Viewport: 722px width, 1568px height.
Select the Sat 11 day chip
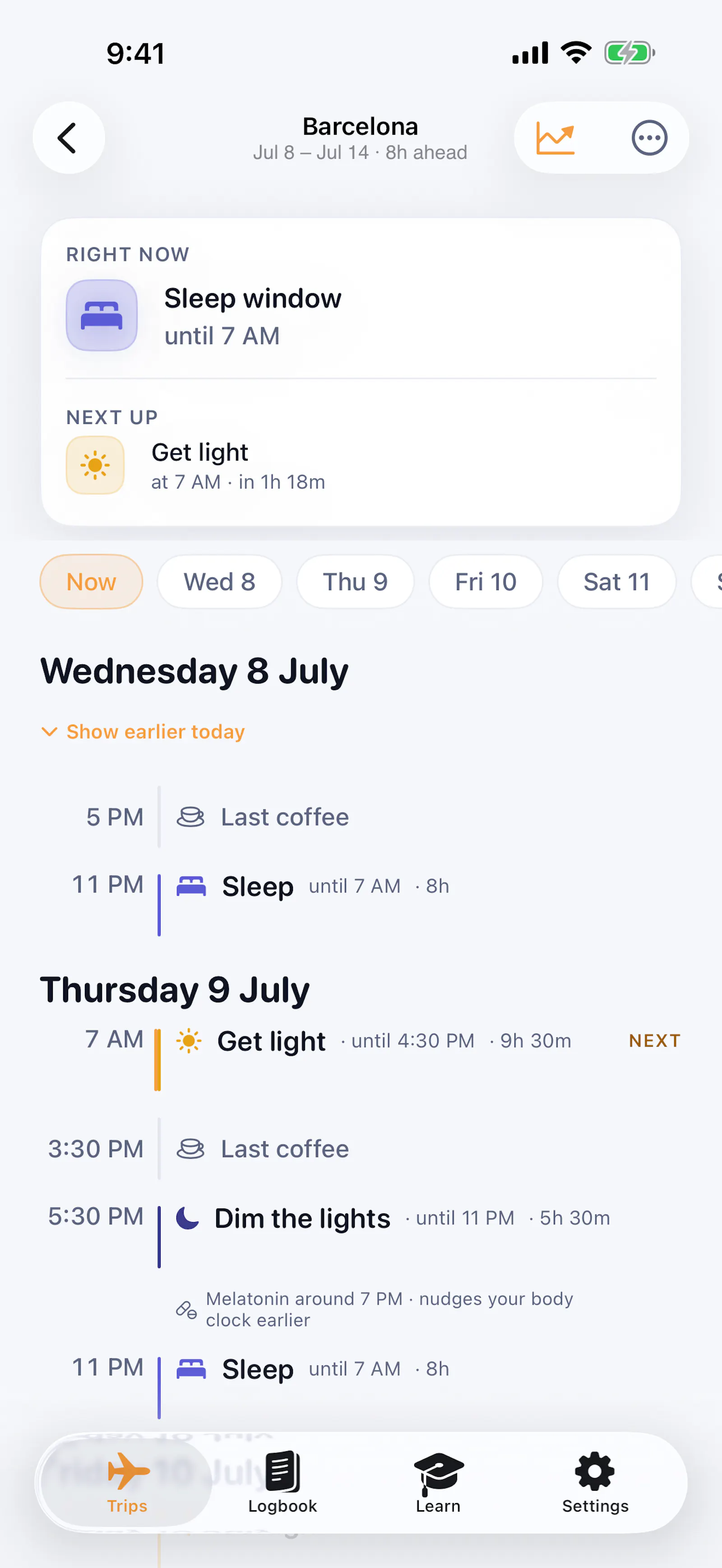pyautogui.click(x=616, y=581)
